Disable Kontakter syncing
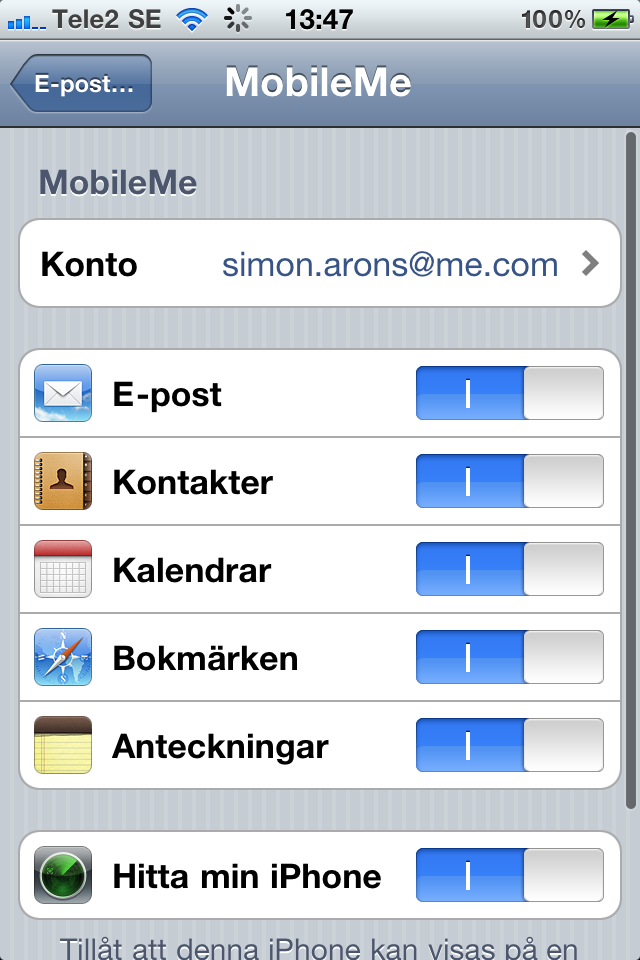 point(509,482)
